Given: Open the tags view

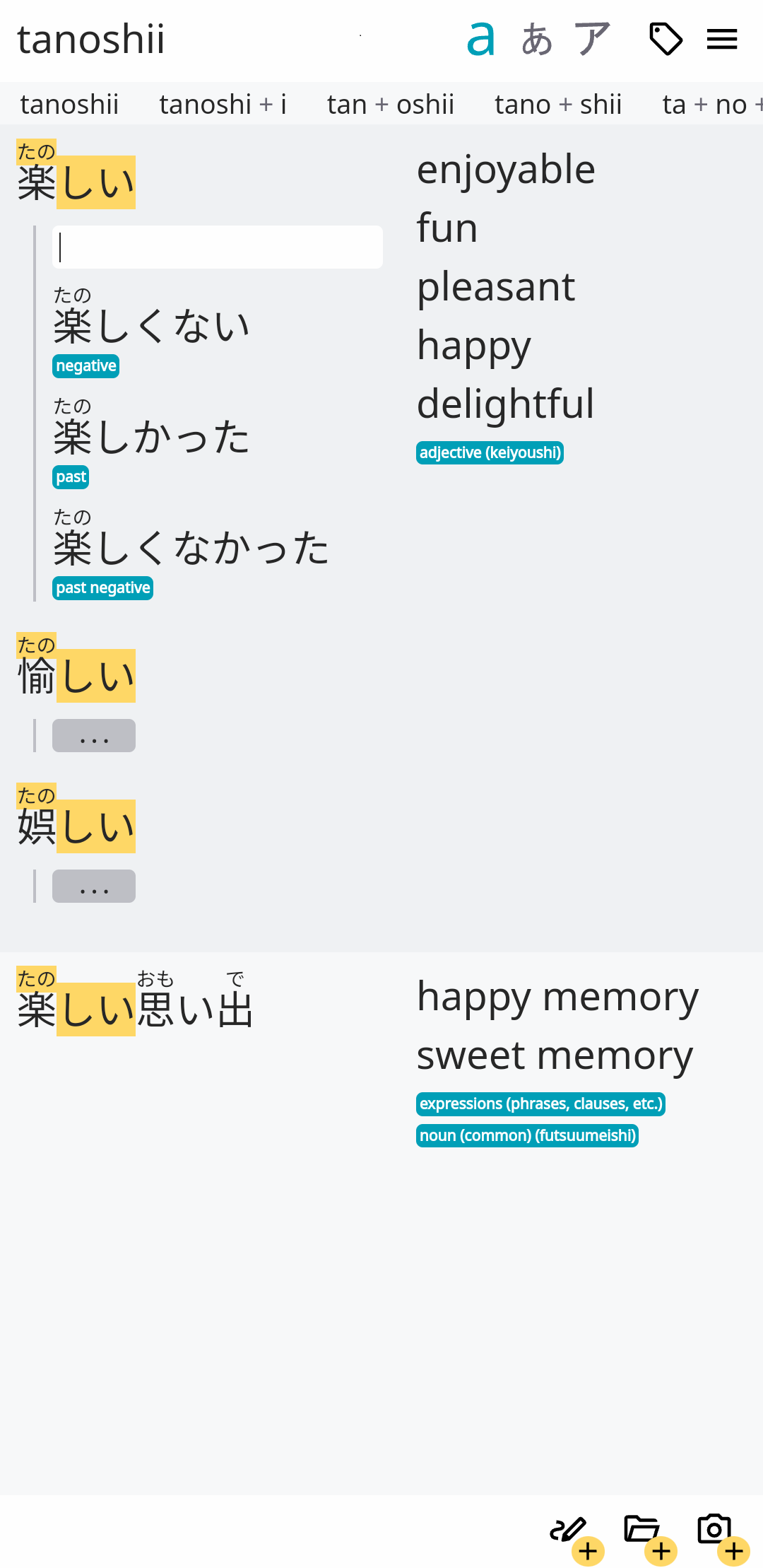Looking at the screenshot, I should (x=665, y=39).
